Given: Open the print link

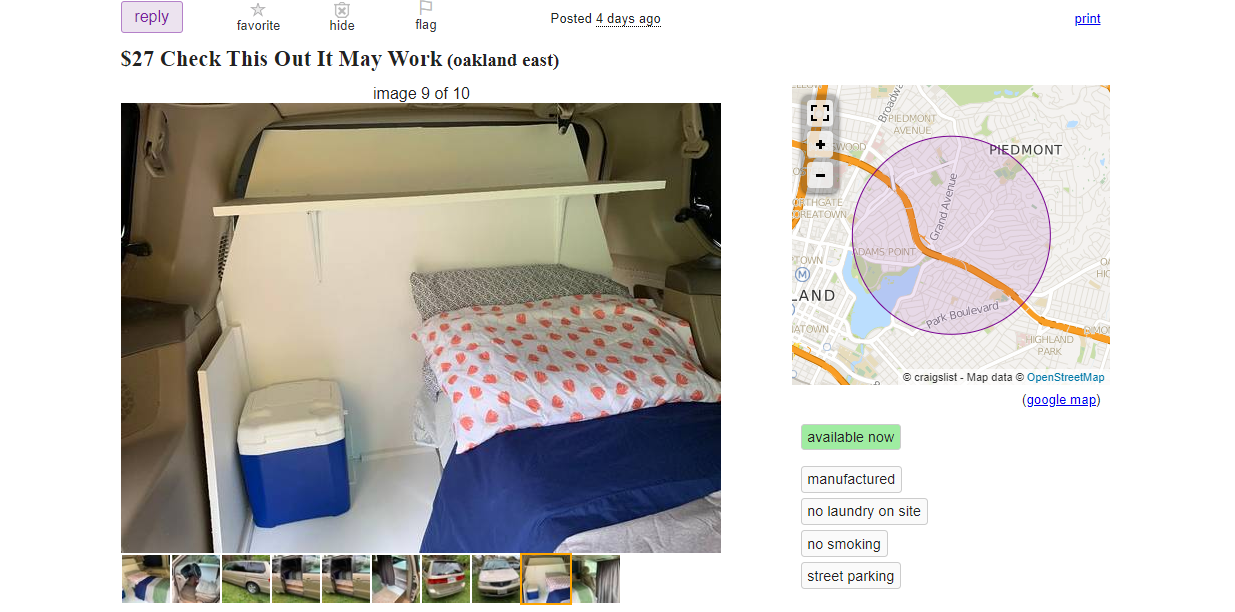Looking at the screenshot, I should [x=1087, y=18].
